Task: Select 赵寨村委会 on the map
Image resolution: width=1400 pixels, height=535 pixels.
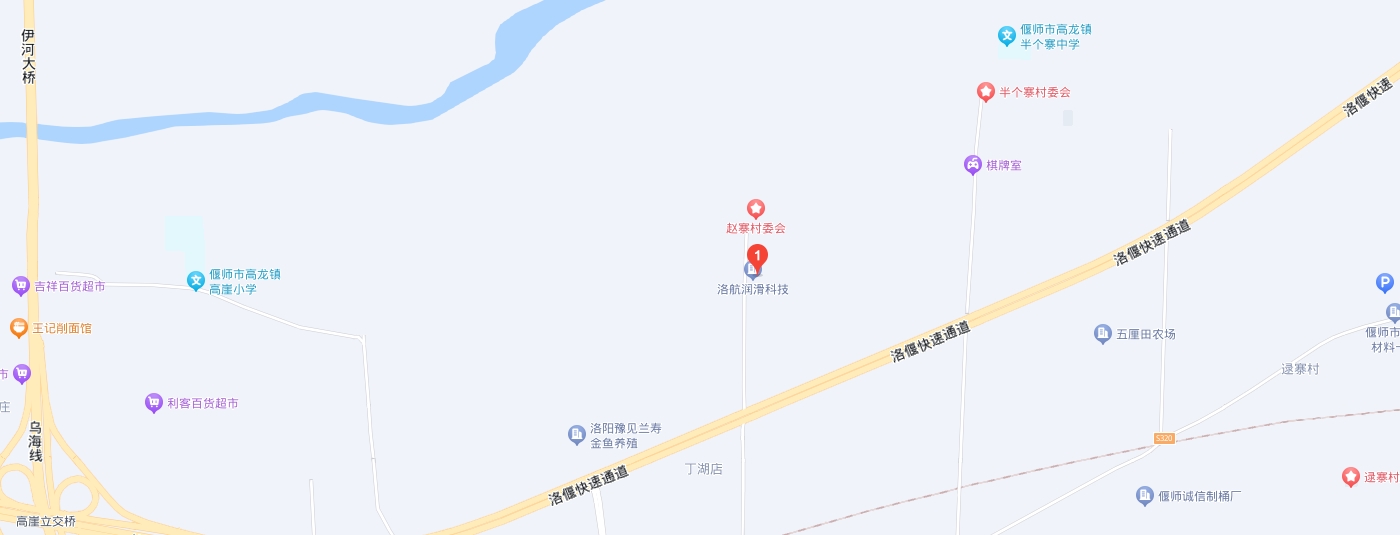Action: click(756, 208)
